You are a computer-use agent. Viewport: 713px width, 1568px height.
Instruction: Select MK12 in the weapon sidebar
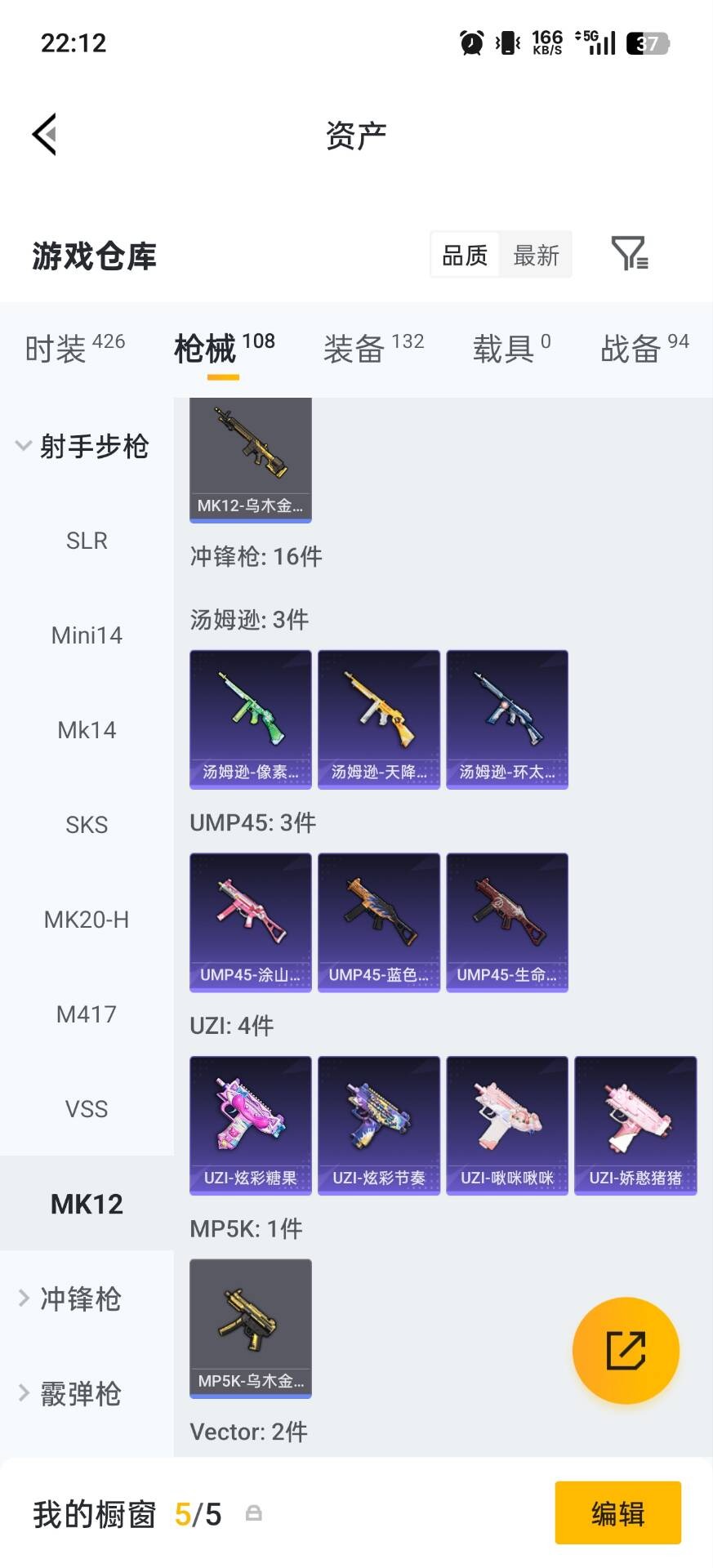[87, 1203]
